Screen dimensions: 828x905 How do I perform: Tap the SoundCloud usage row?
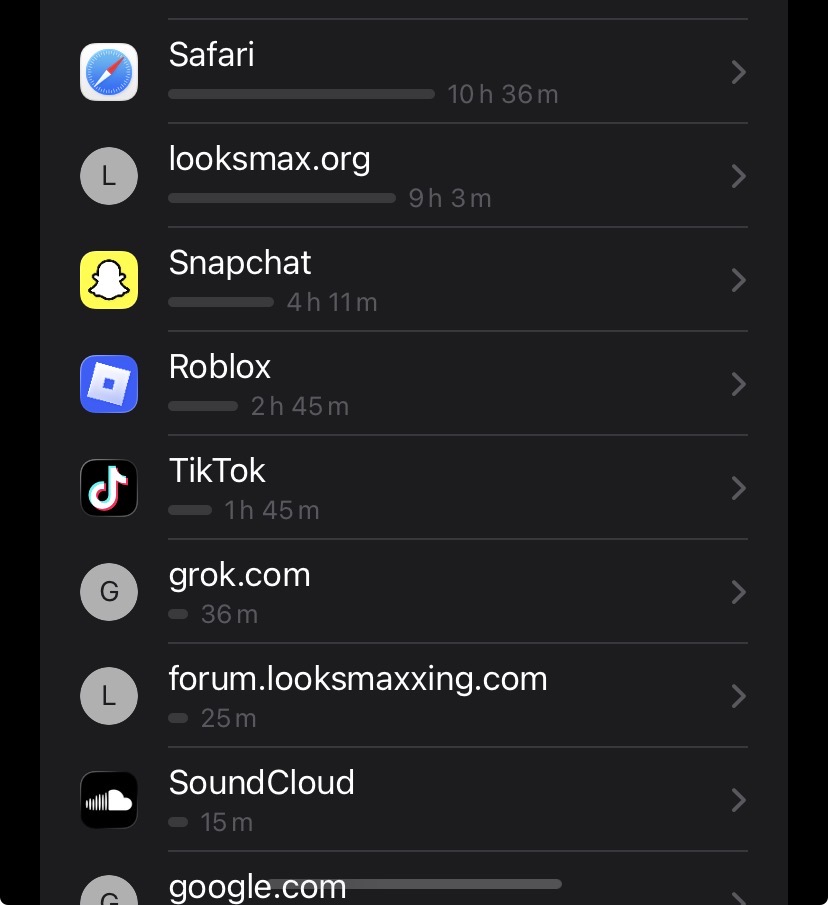pos(413,800)
